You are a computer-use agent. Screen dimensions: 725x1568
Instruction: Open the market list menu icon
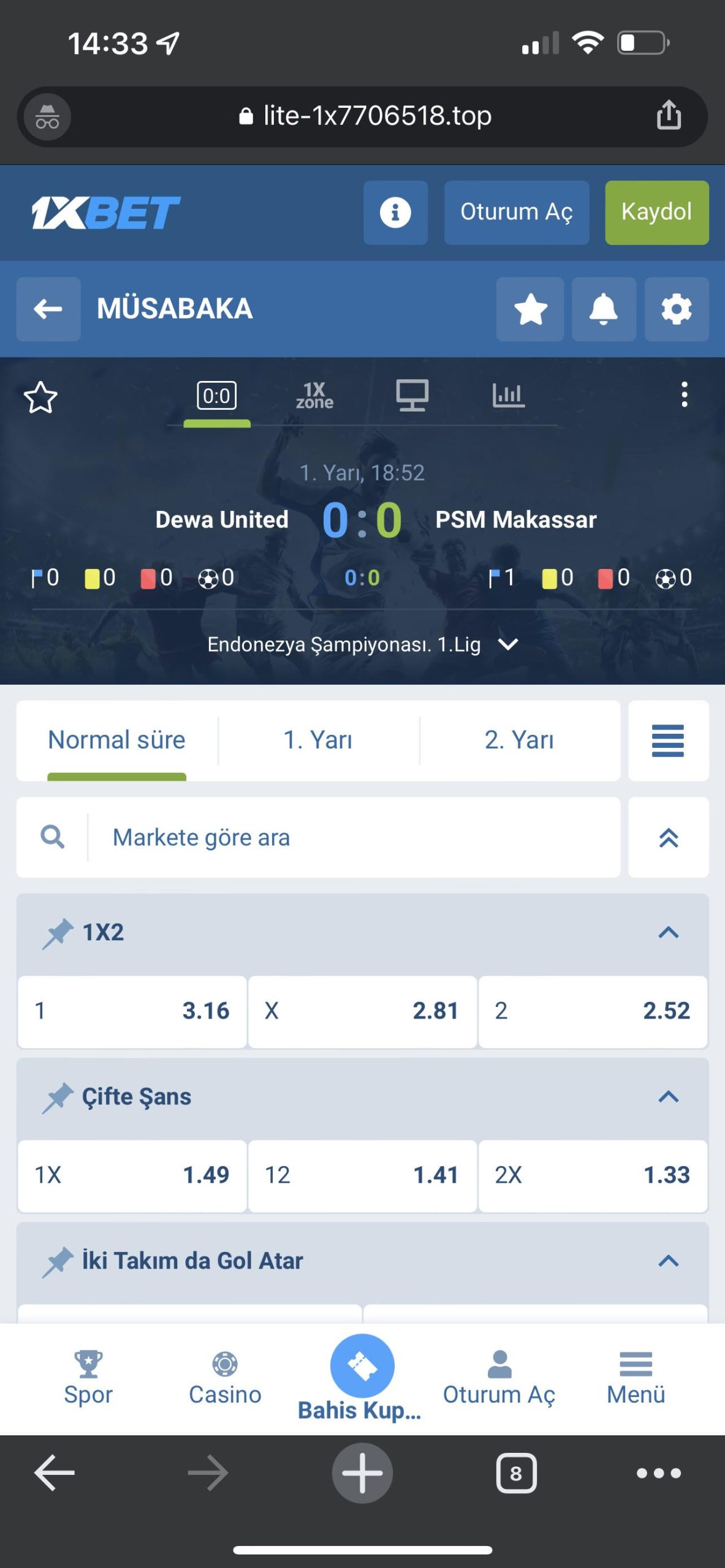(668, 740)
